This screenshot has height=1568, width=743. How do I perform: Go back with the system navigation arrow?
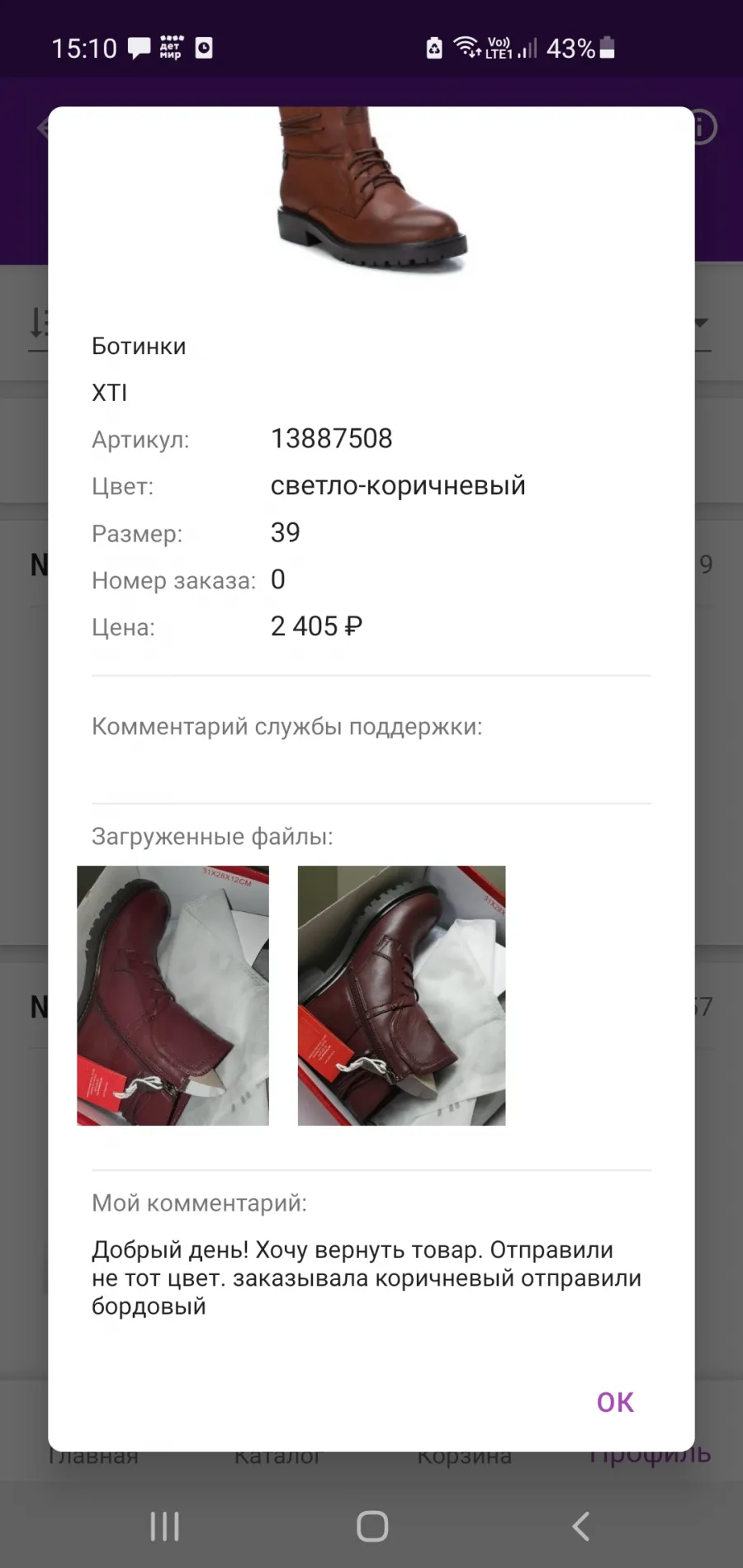[x=581, y=1526]
